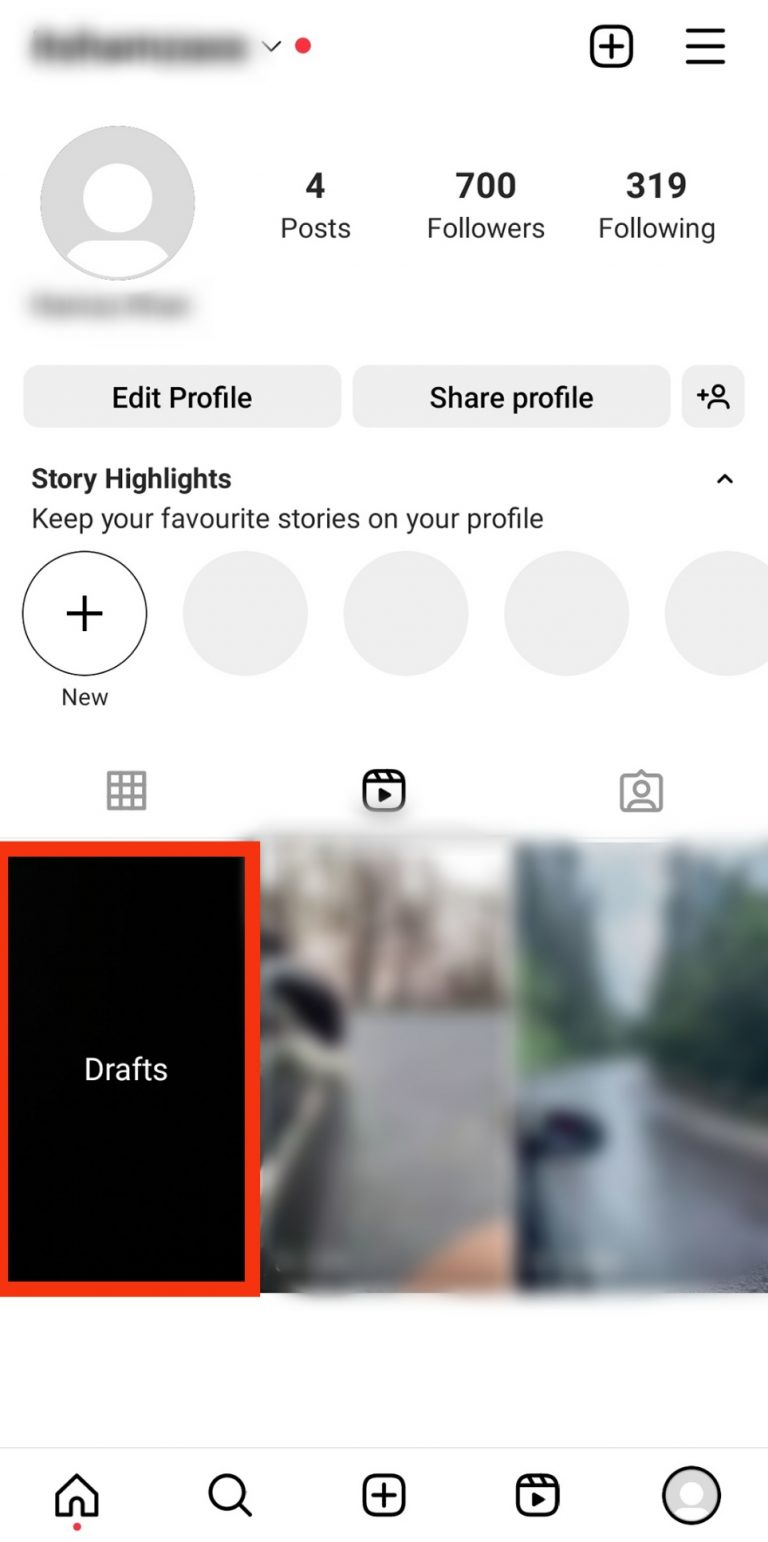The width and height of the screenshot is (768, 1542).
Task: Open the Home feed icon
Action: 75,1495
